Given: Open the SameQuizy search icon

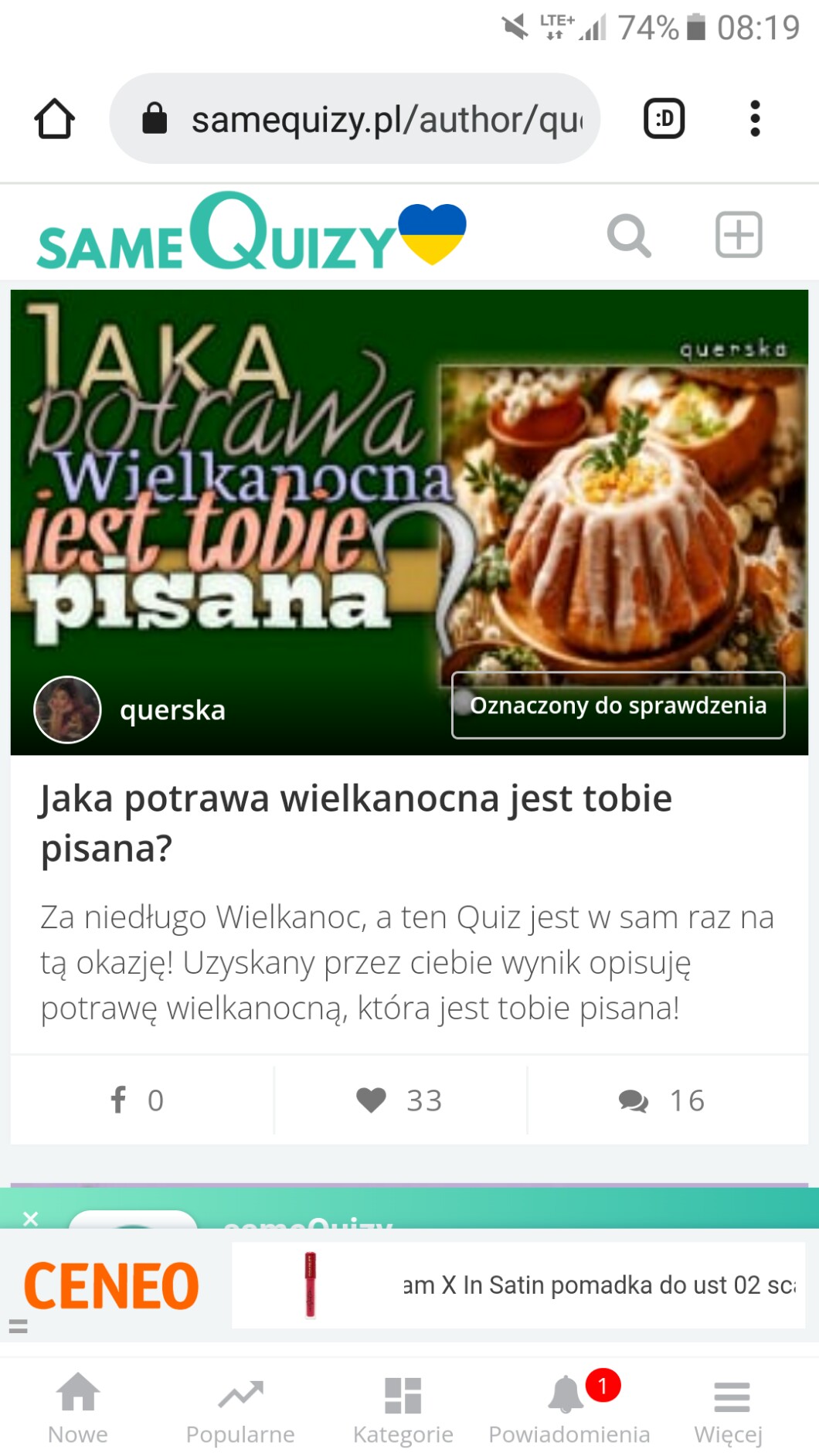Looking at the screenshot, I should (629, 235).
